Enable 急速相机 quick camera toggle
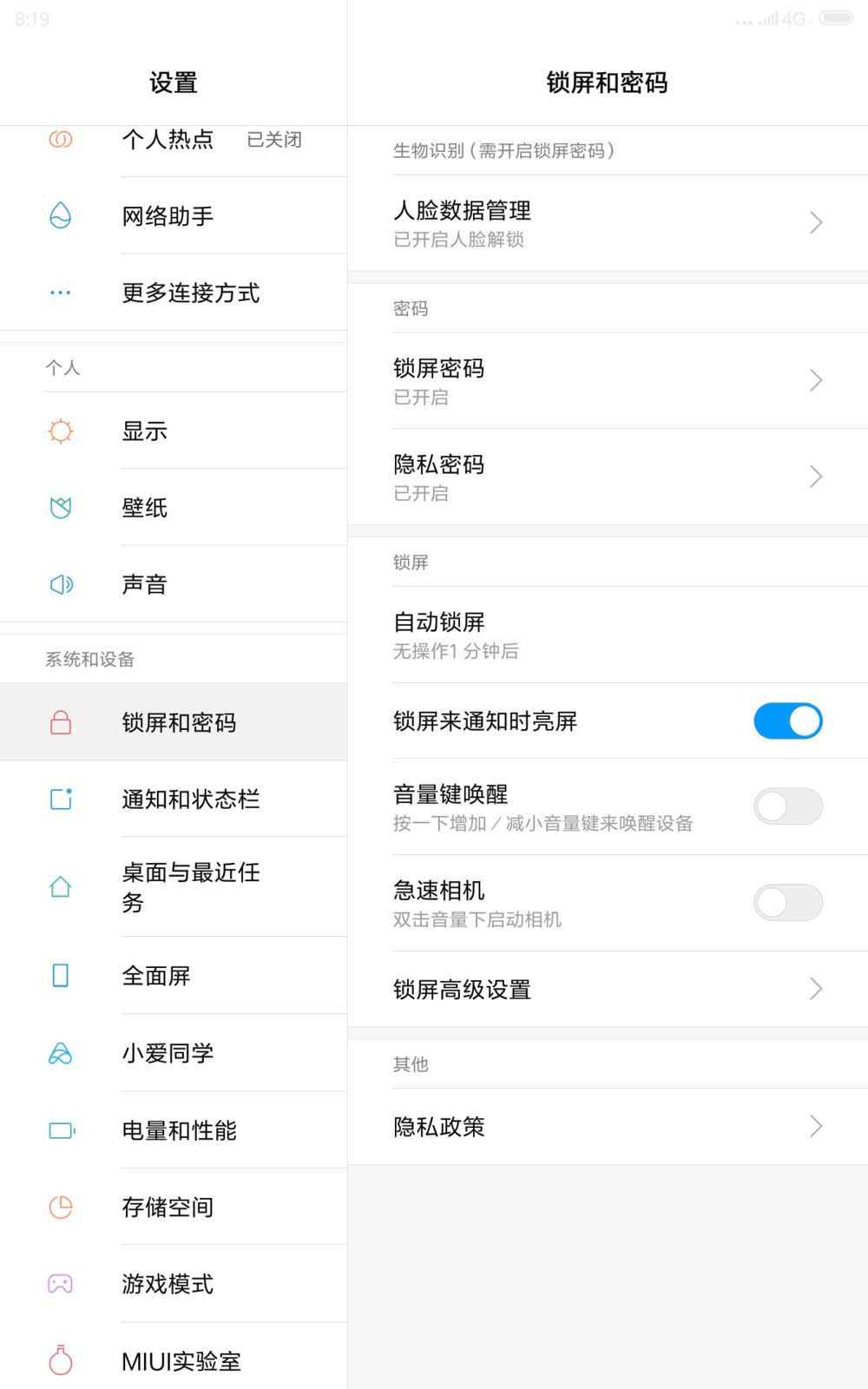868x1389 pixels. (787, 903)
